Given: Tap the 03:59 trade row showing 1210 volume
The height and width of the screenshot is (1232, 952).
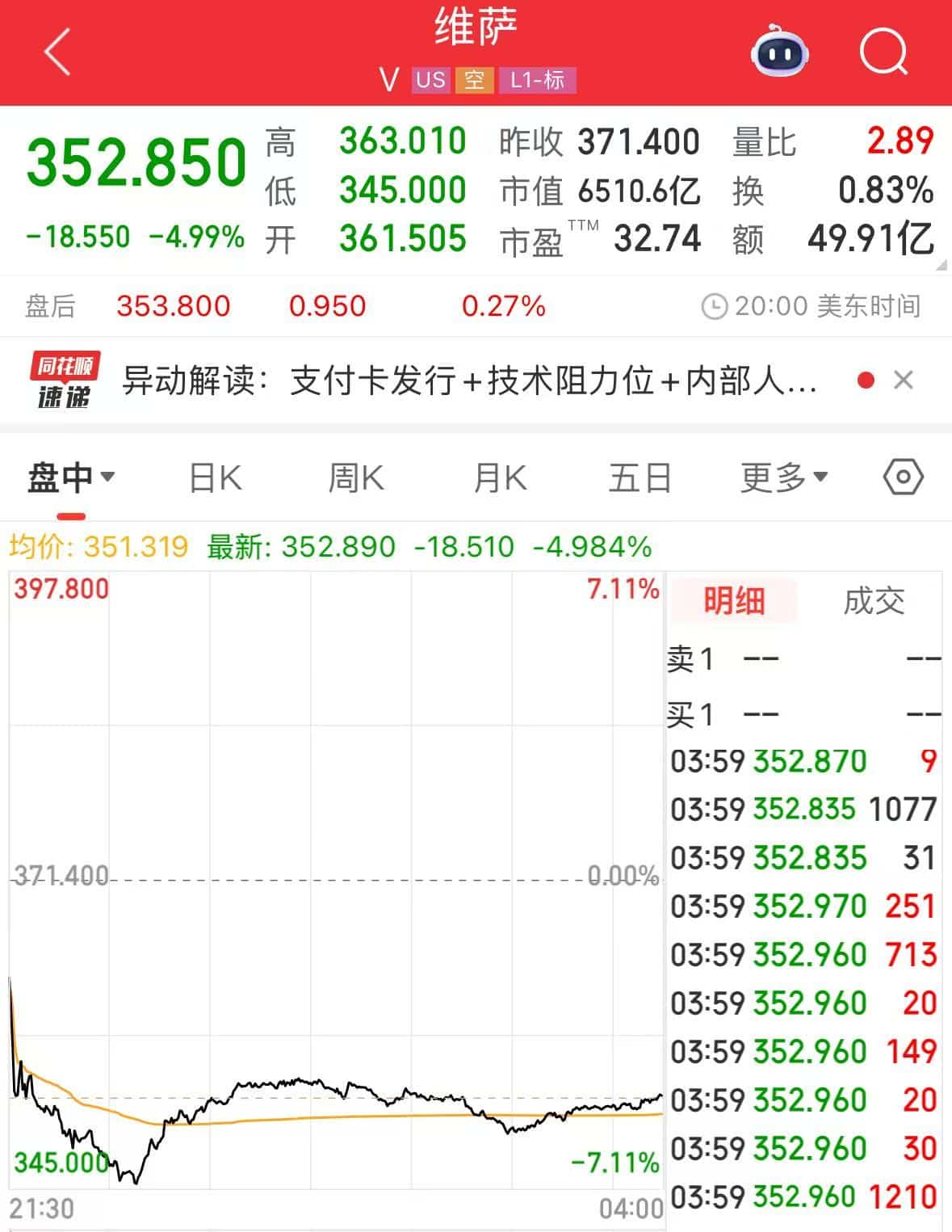Looking at the screenshot, I should (803, 1198).
